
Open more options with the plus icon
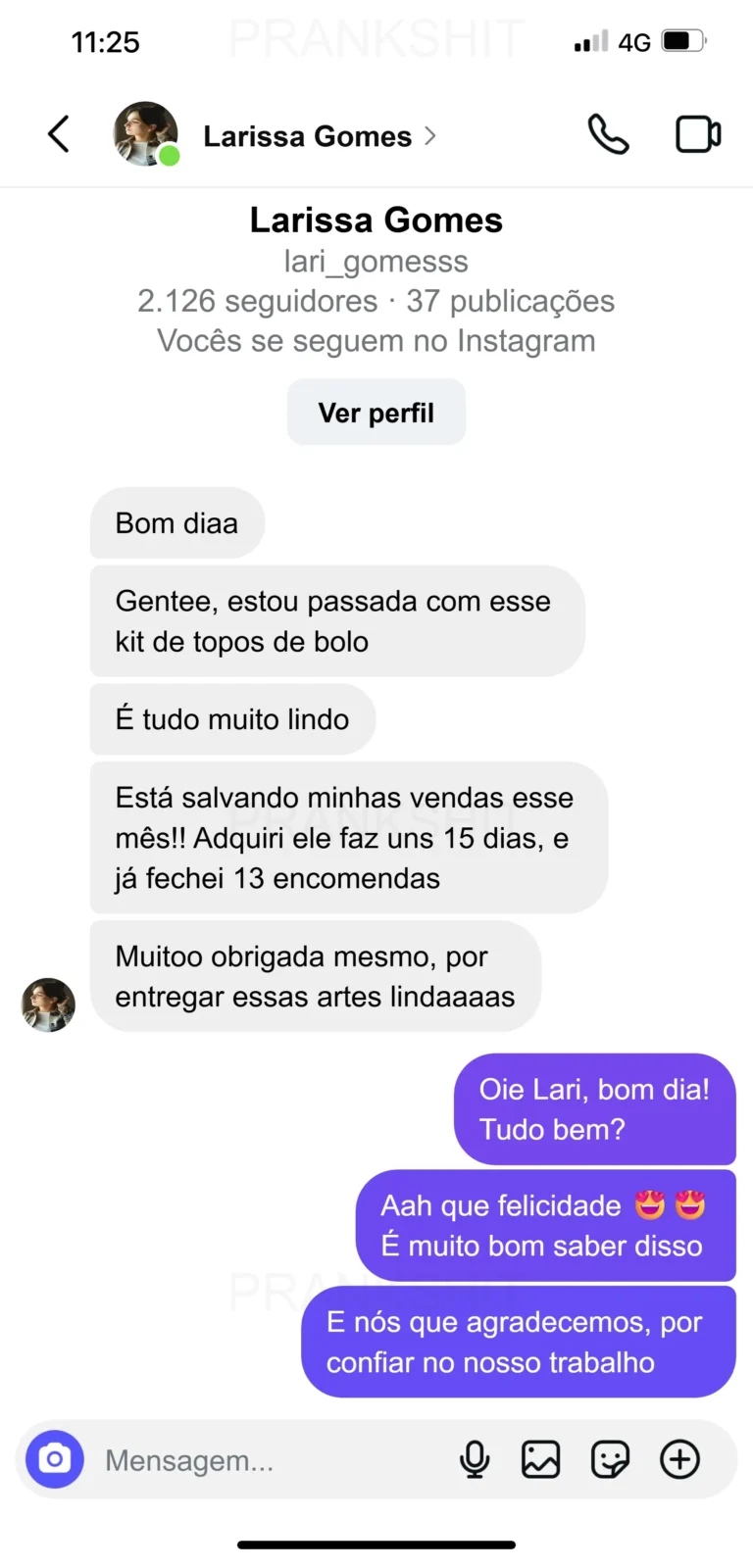679,1459
